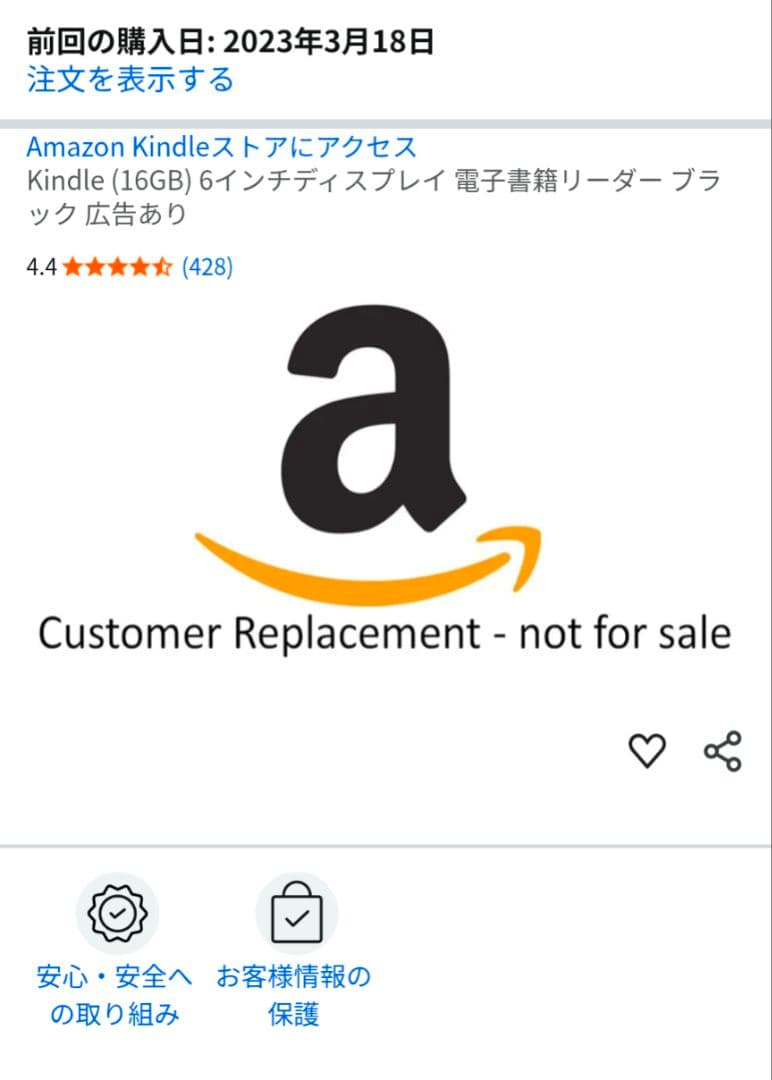Open 注文を表示する
Image resolution: width=772 pixels, height=1080 pixels.
point(129,80)
